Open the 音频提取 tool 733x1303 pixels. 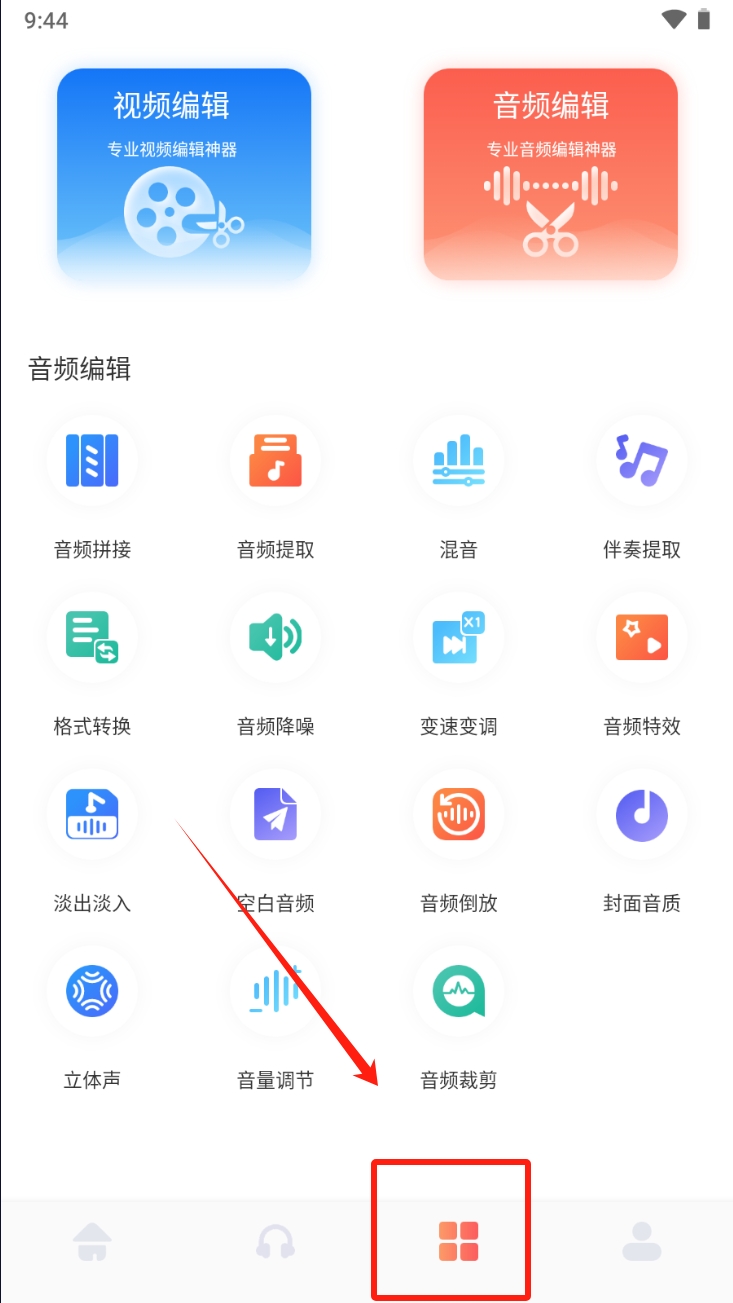point(275,461)
